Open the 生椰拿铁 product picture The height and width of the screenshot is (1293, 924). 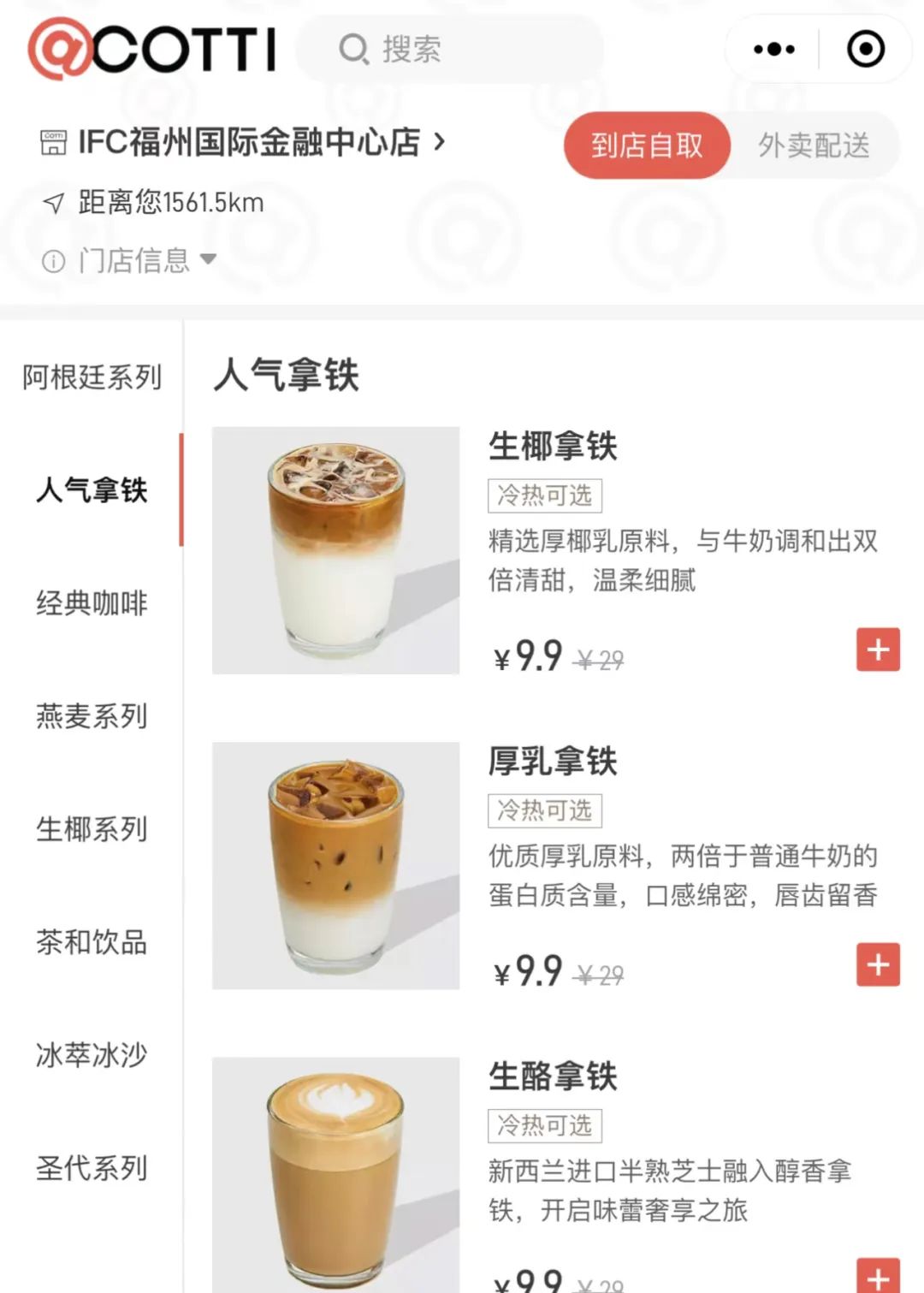click(335, 550)
